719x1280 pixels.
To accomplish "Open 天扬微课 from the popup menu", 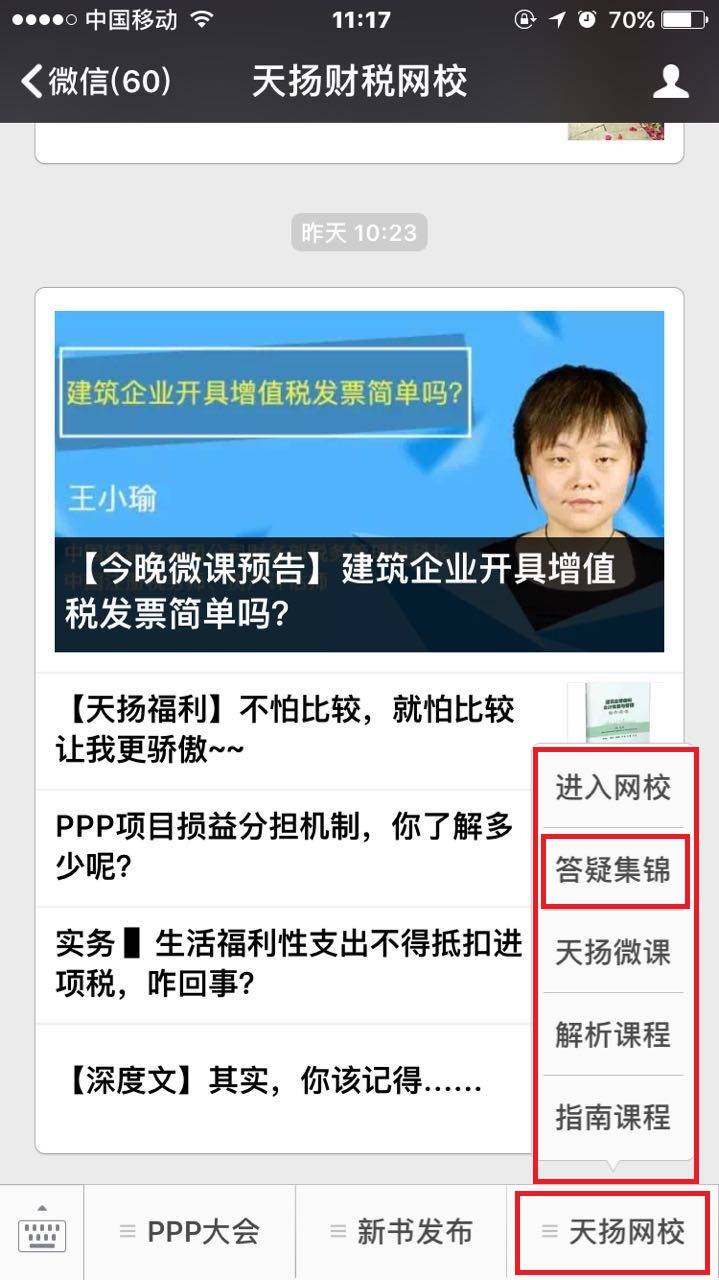I will point(612,952).
